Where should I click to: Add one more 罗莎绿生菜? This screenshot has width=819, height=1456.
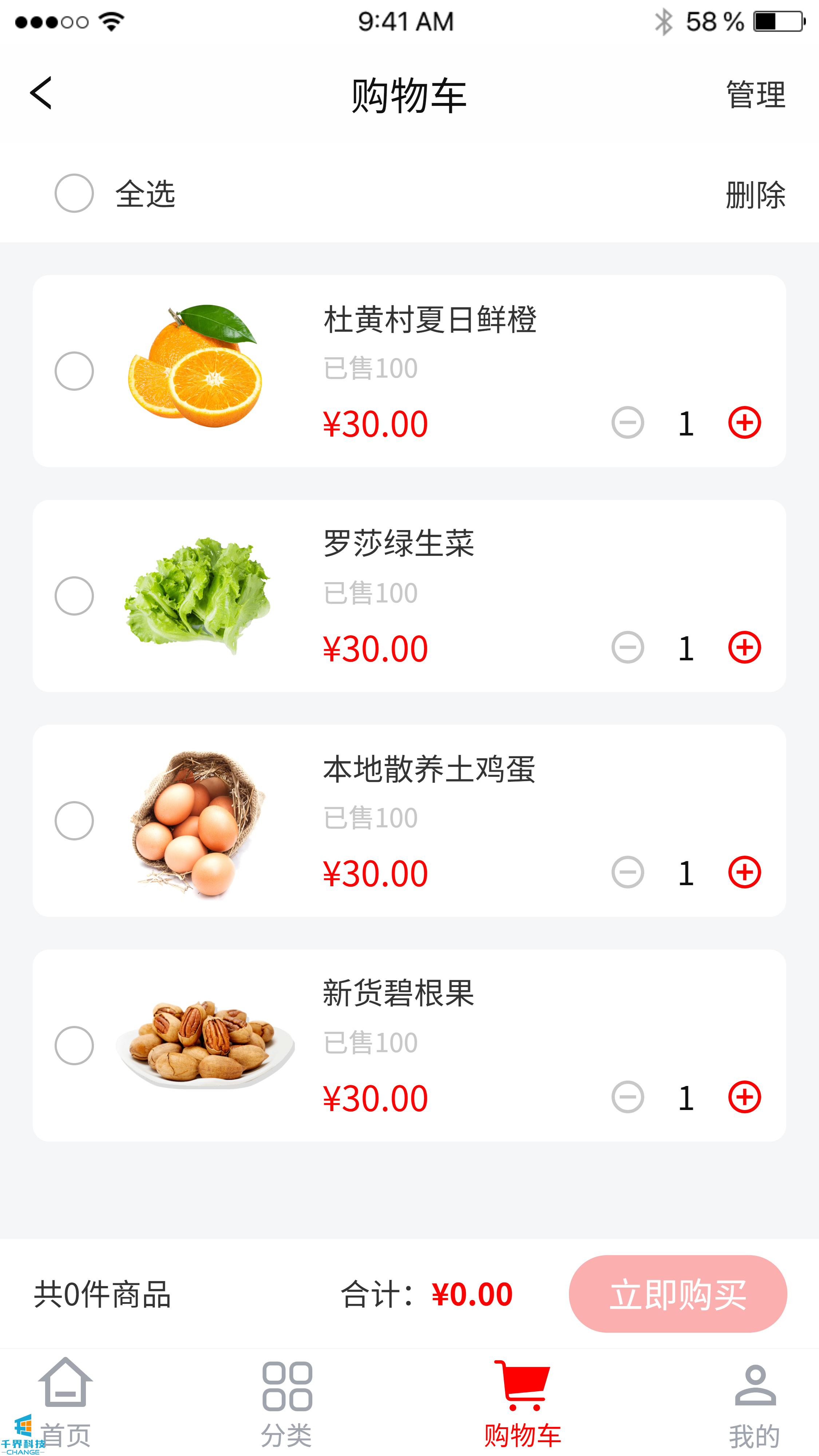point(744,648)
